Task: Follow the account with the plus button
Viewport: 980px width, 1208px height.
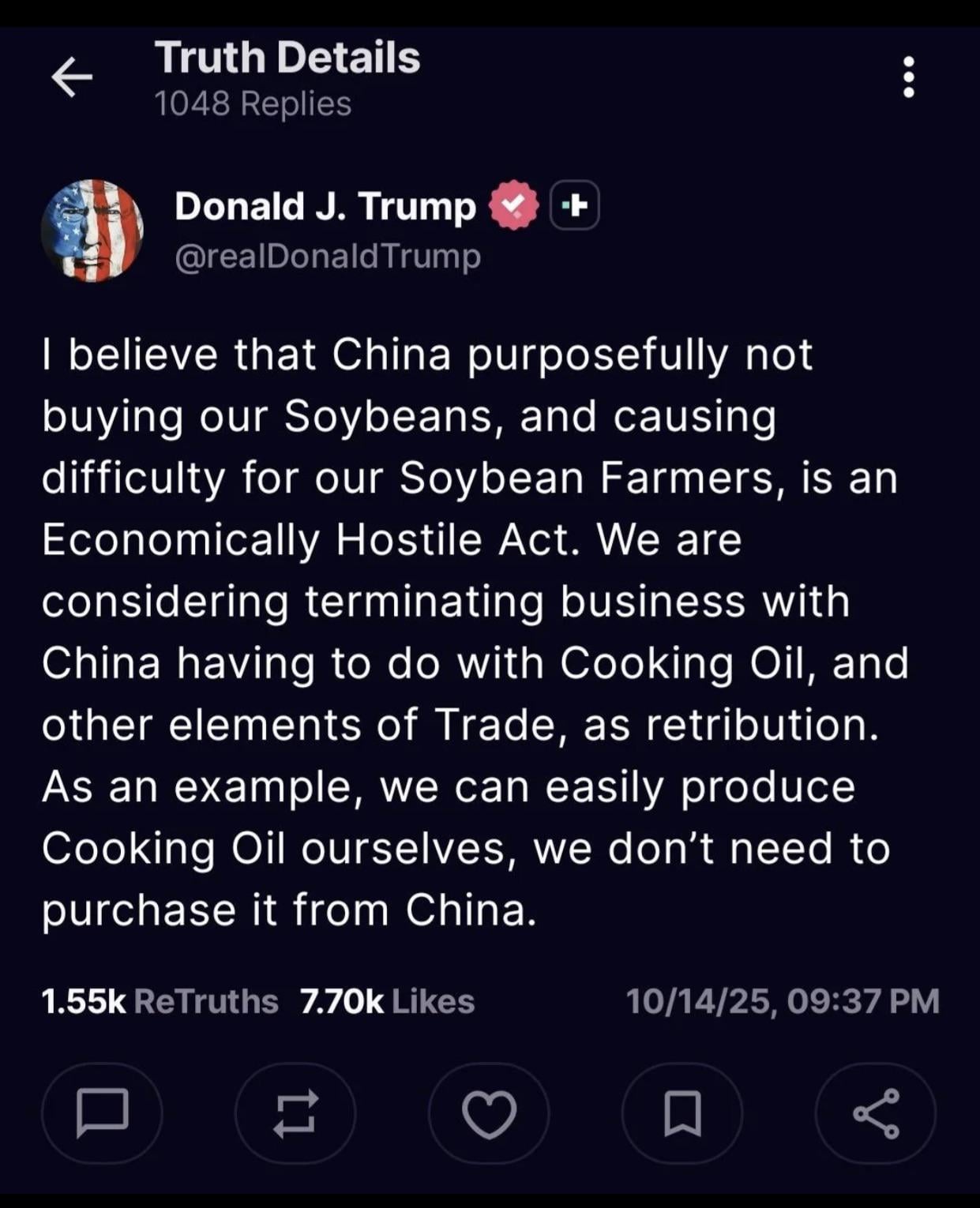Action: (574, 205)
